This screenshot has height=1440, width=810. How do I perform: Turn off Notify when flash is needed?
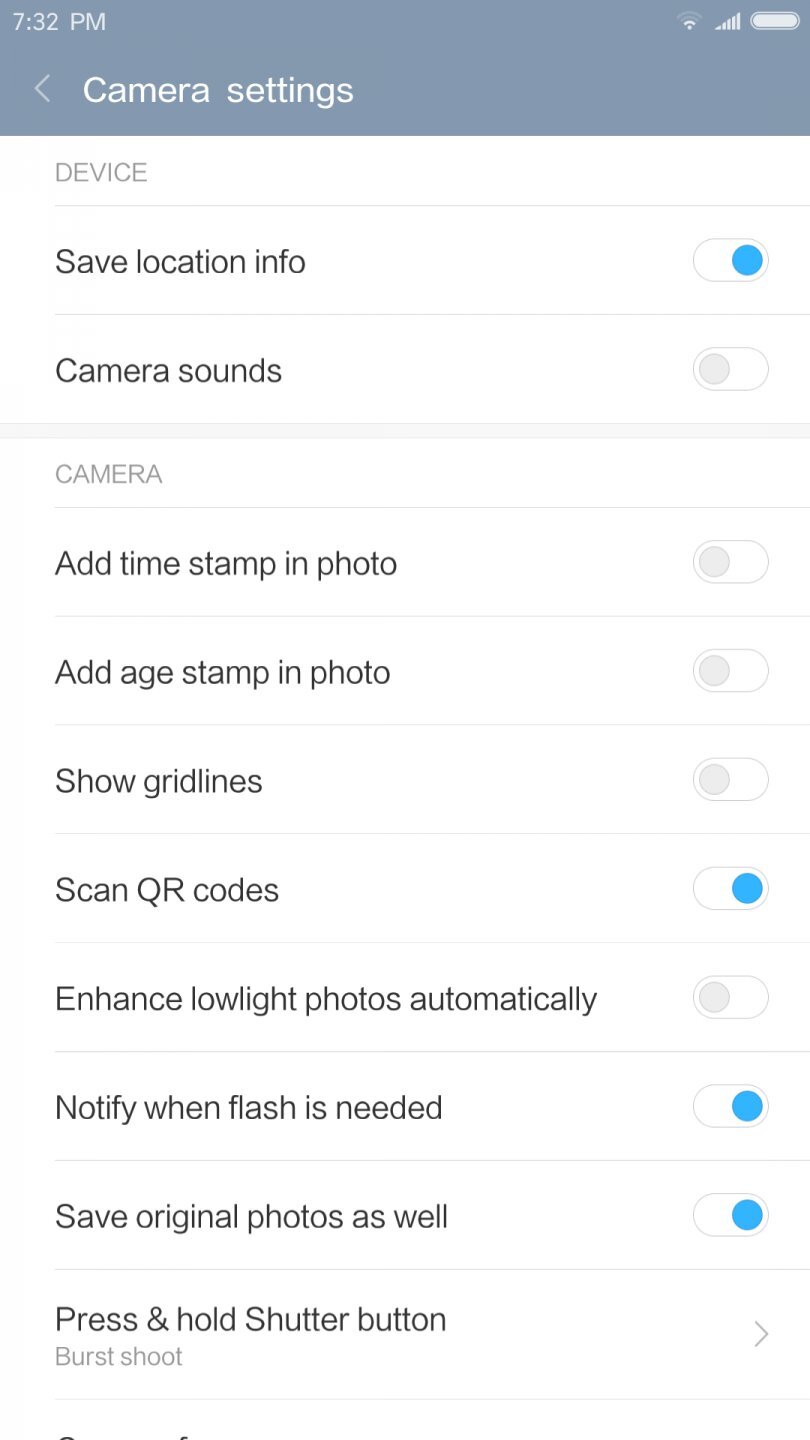(x=731, y=1106)
